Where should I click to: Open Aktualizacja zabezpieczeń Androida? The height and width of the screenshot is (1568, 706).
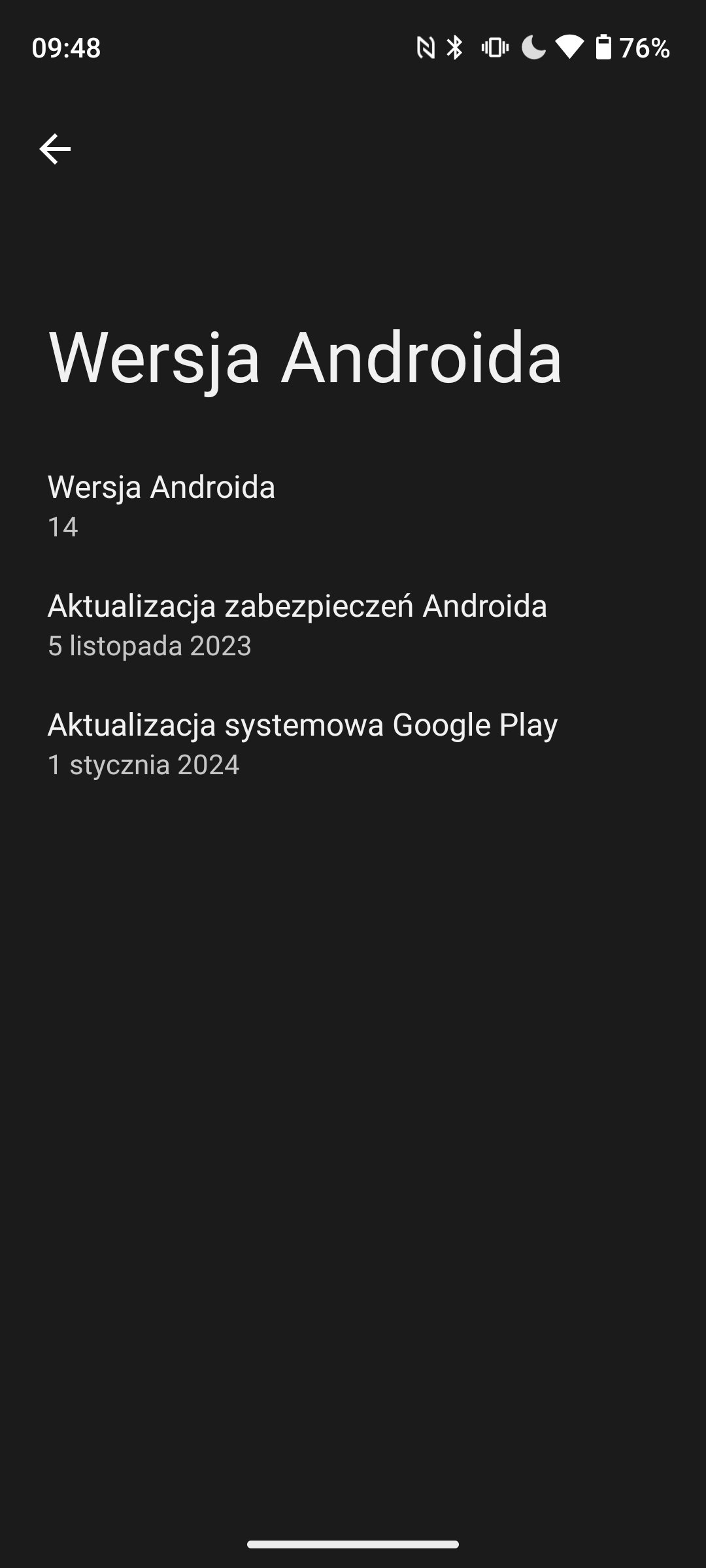tap(353, 625)
